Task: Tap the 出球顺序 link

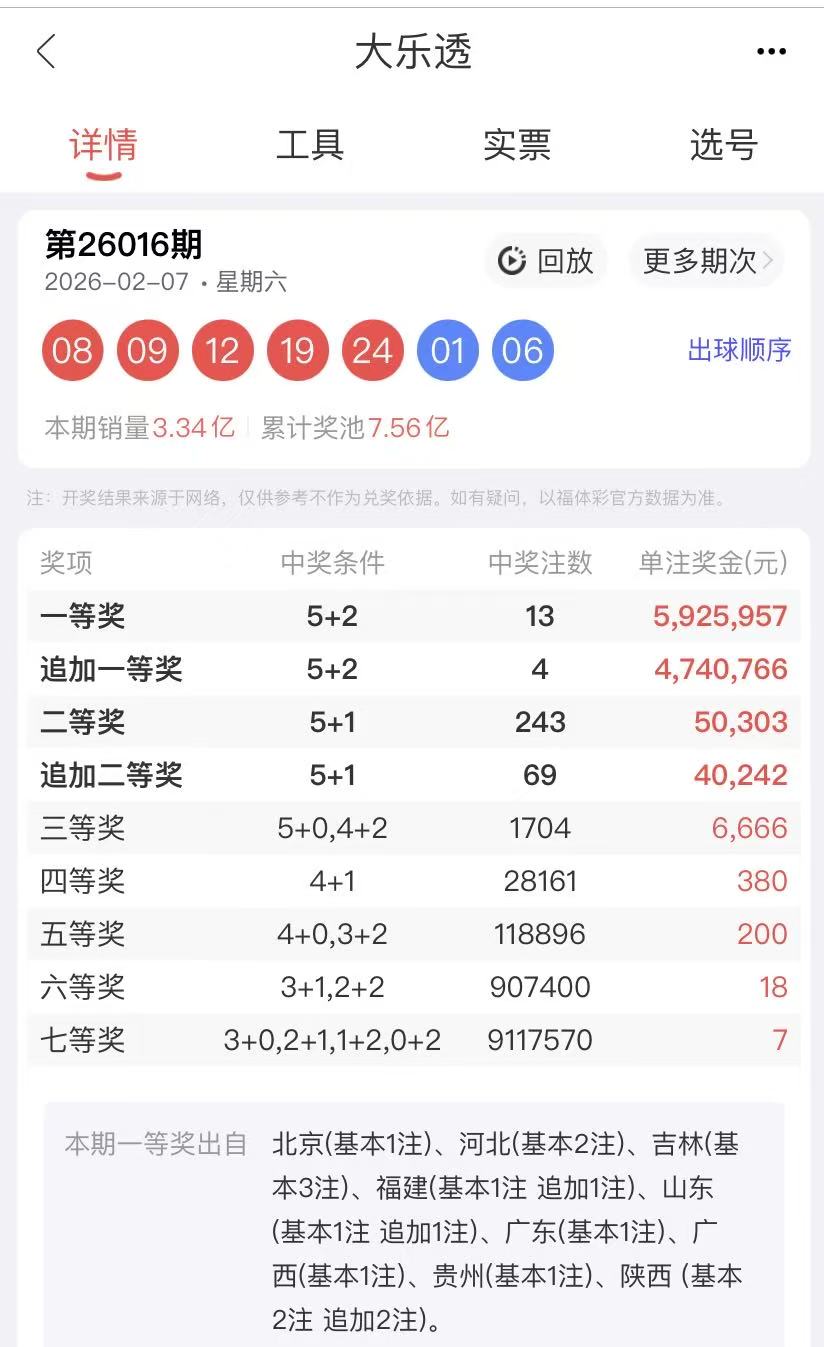Action: click(739, 350)
